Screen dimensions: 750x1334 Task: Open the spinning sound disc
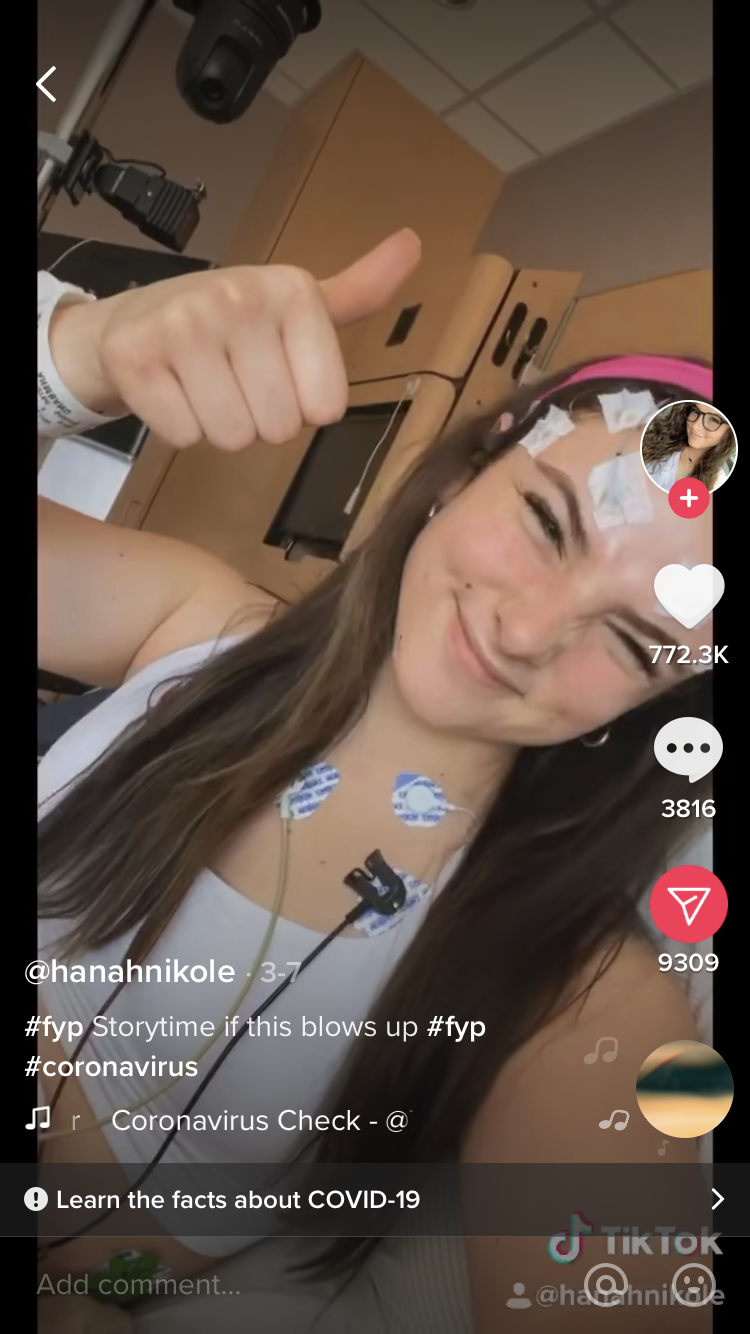[x=685, y=1089]
